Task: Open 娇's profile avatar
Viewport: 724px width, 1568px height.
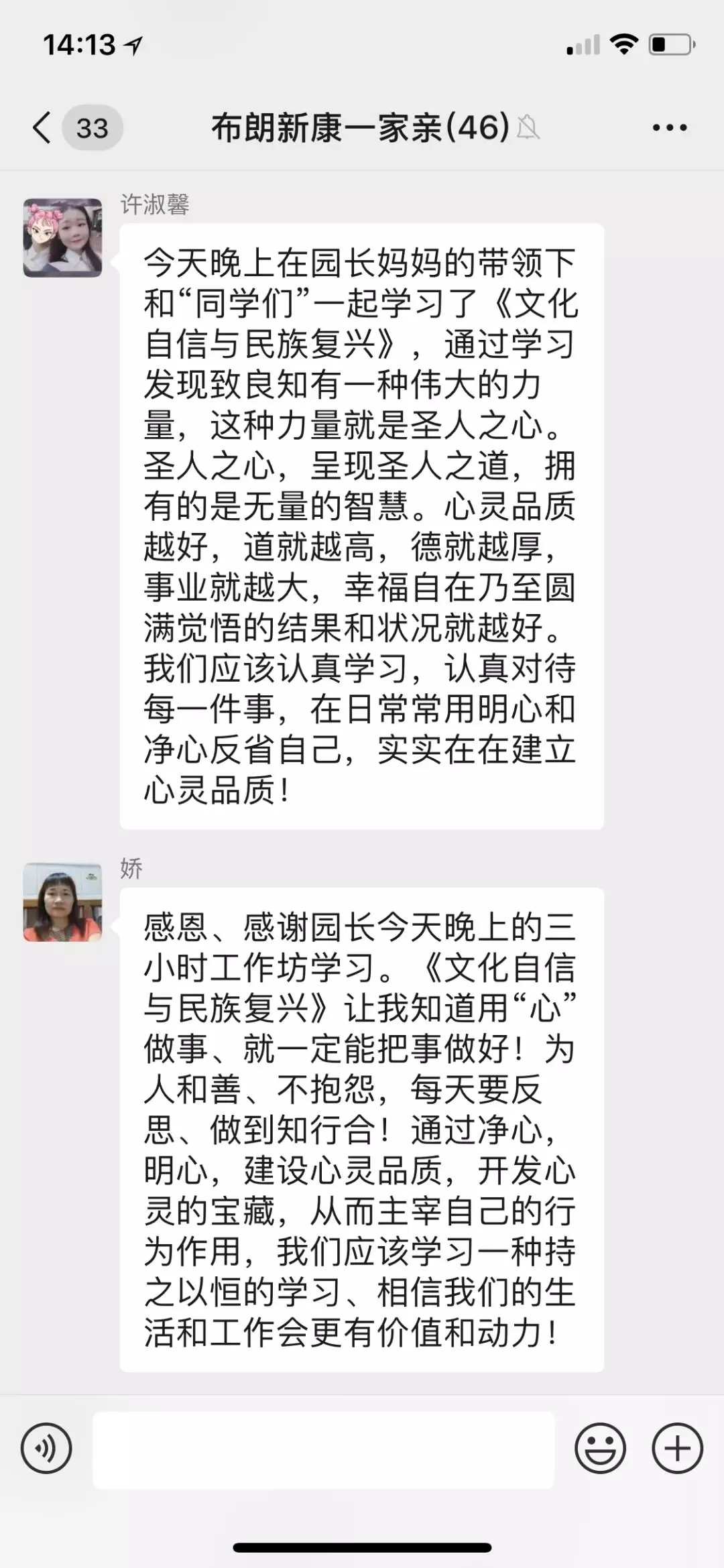Action: point(62,902)
